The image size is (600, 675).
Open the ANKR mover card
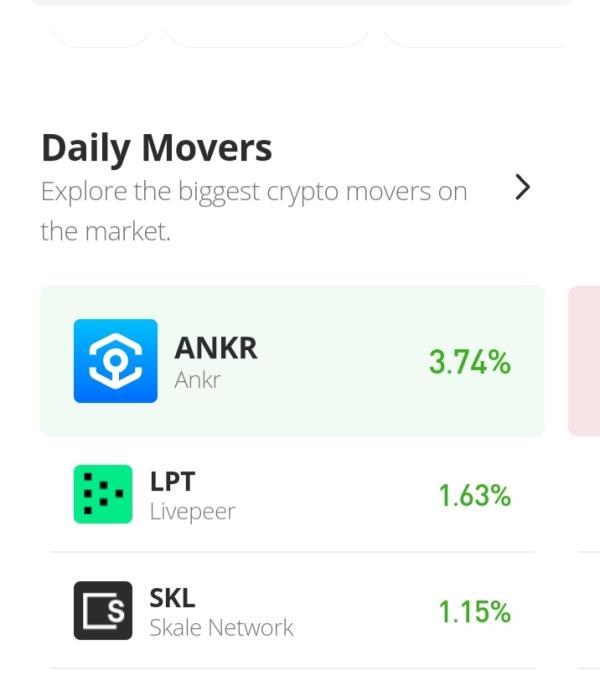pyautogui.click(x=292, y=361)
